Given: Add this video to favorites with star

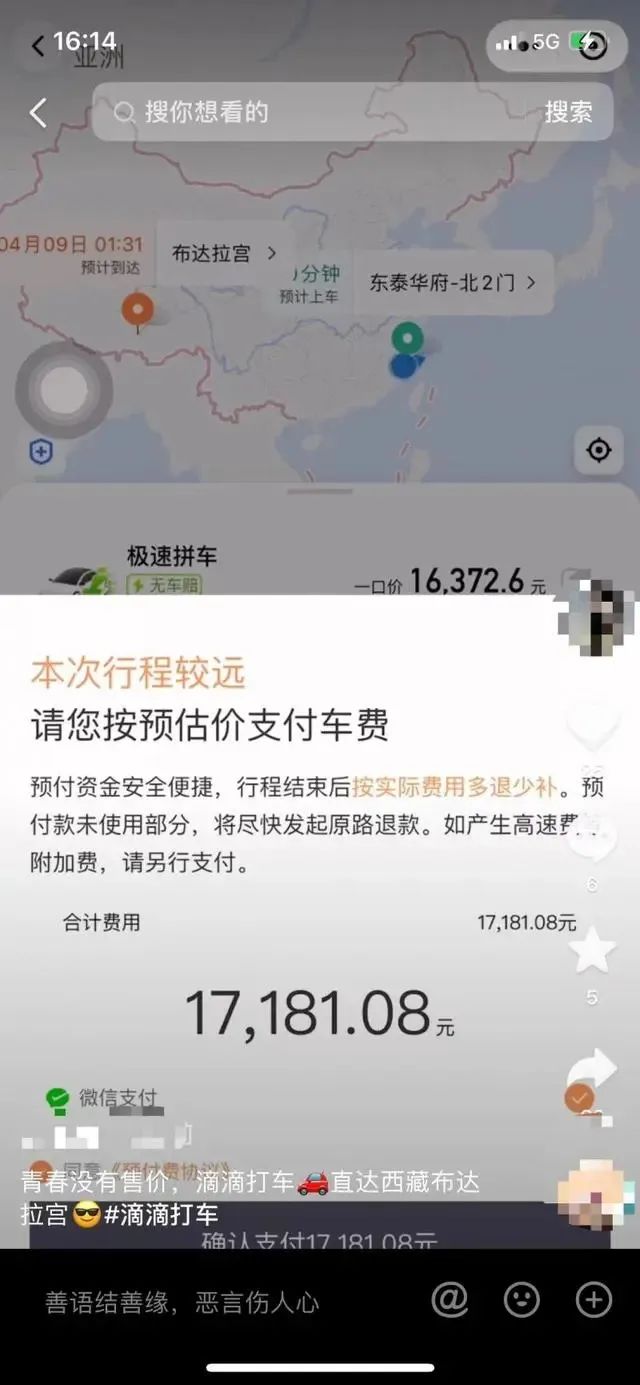Looking at the screenshot, I should coord(592,951).
